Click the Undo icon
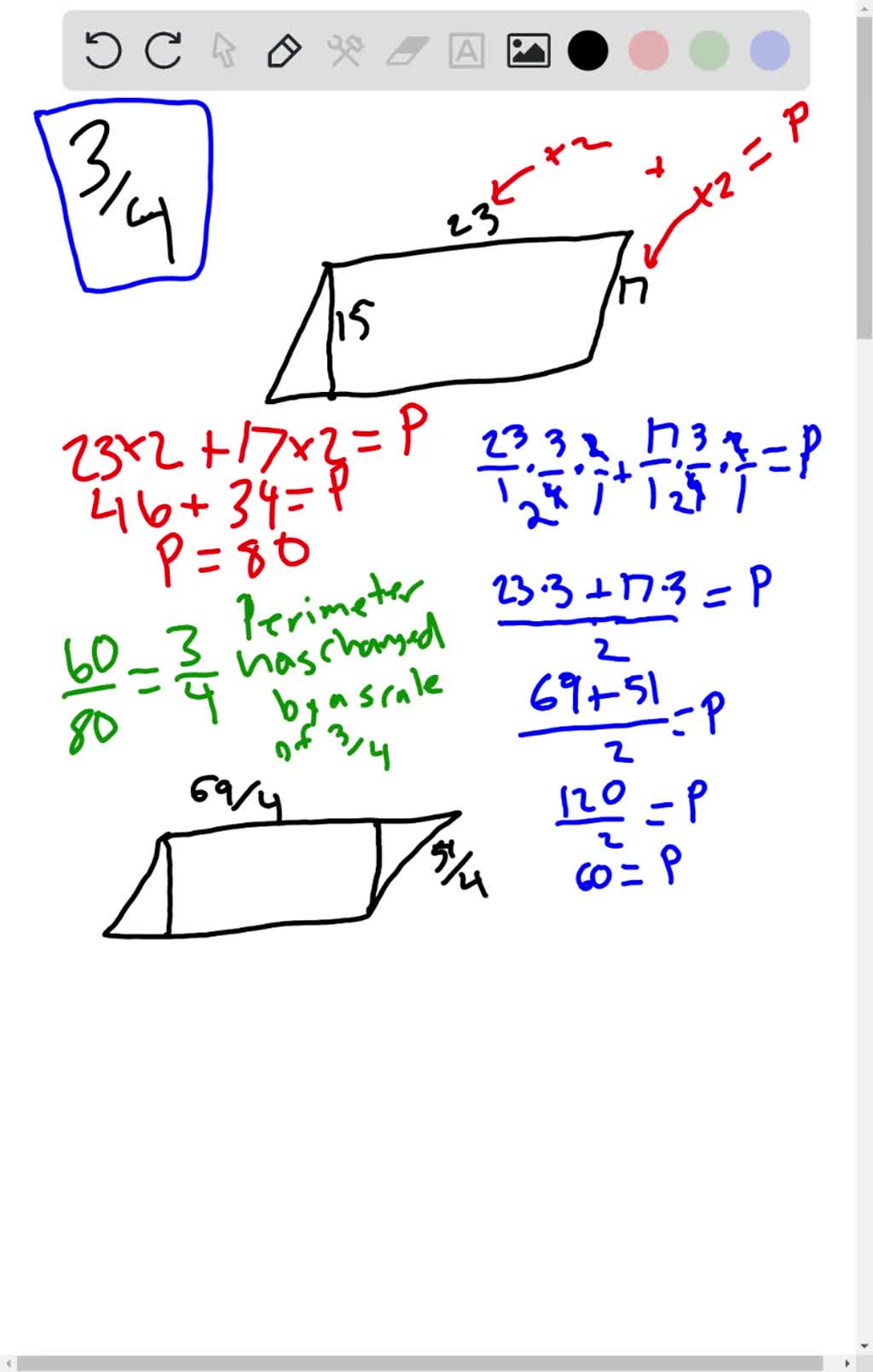This screenshot has height=1372, width=873. point(101,49)
